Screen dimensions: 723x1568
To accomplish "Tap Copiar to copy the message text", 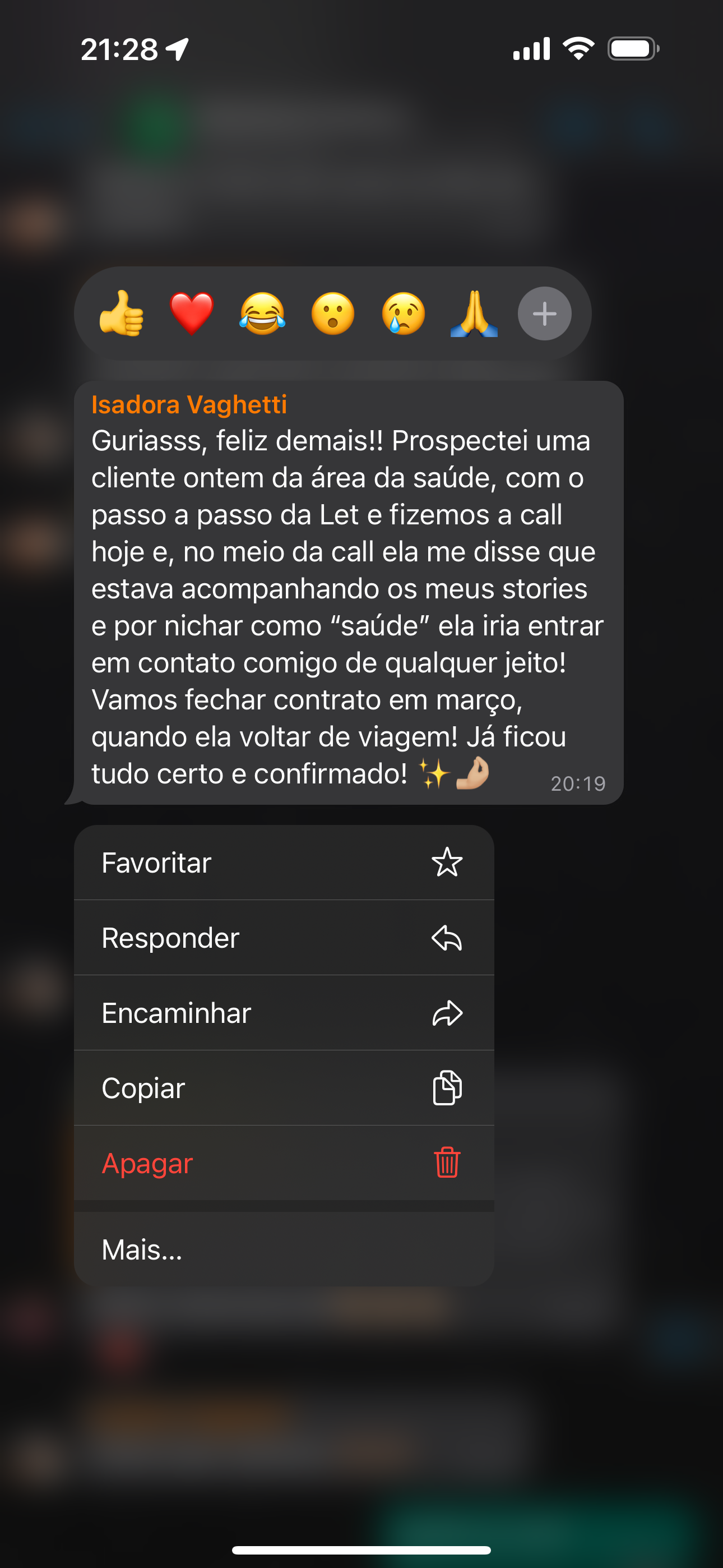I will coord(284,1088).
